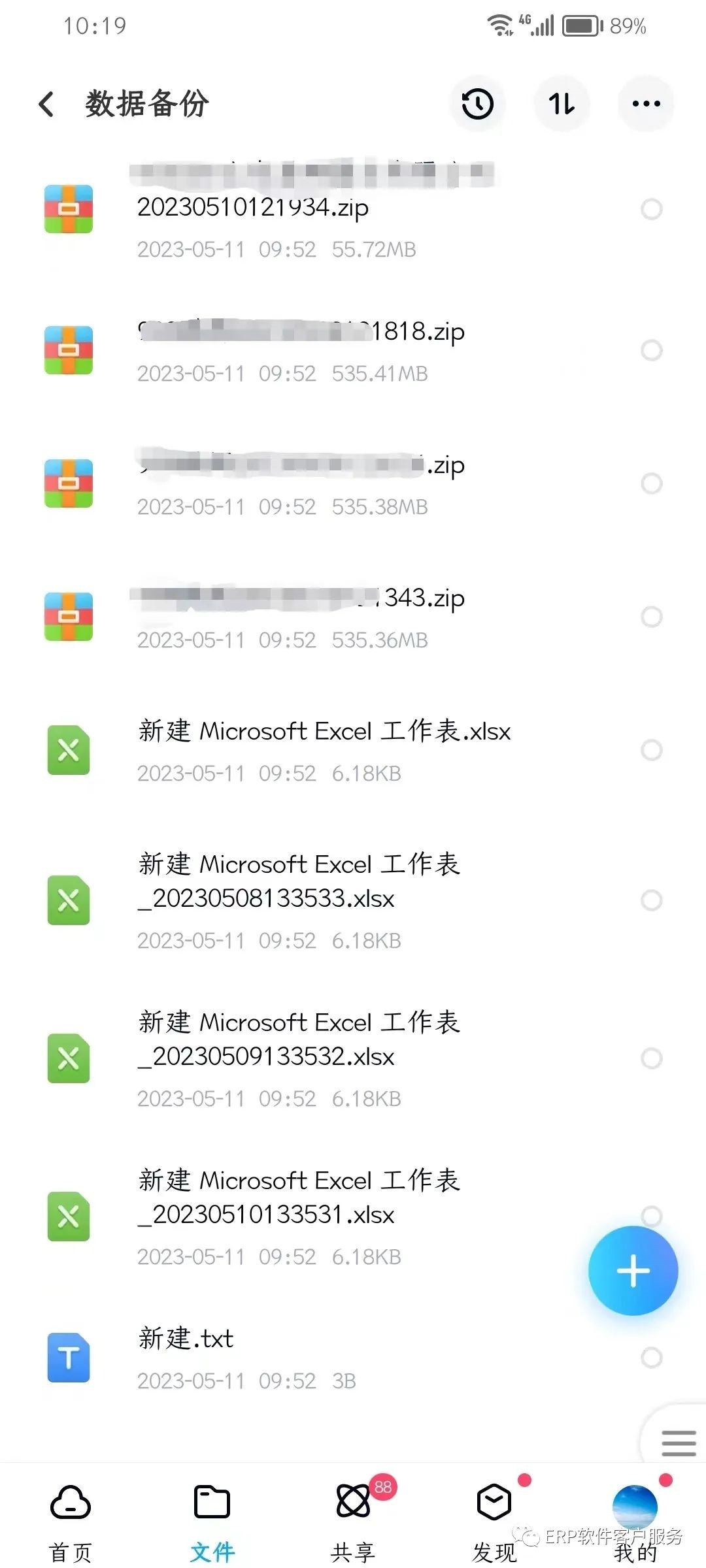Open the side handle with three lines

click(x=677, y=1443)
